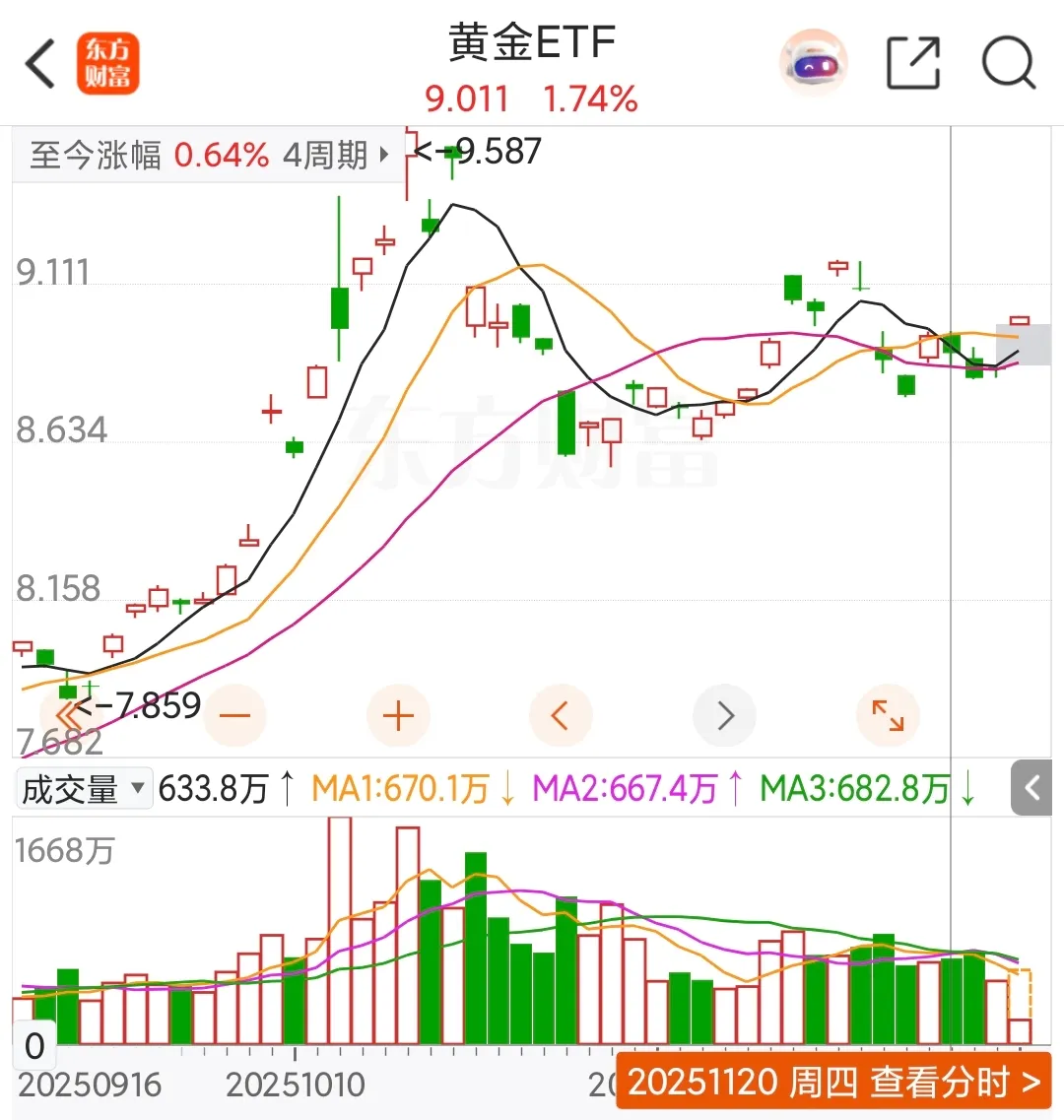Screen dimensions: 1064x1120
Task: Open the search magnifier
Action: click(x=1008, y=65)
